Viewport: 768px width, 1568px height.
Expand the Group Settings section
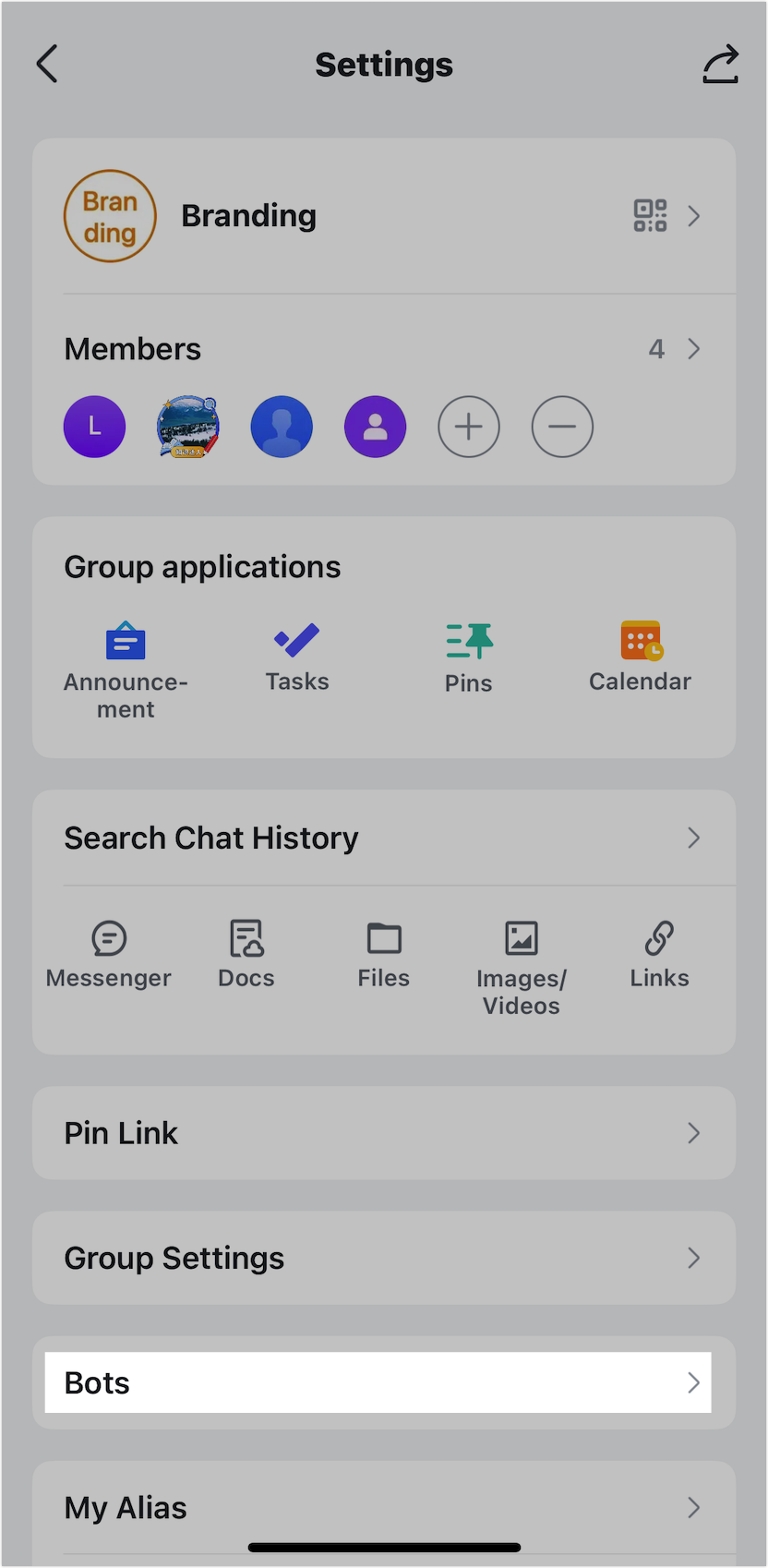pos(384,1258)
